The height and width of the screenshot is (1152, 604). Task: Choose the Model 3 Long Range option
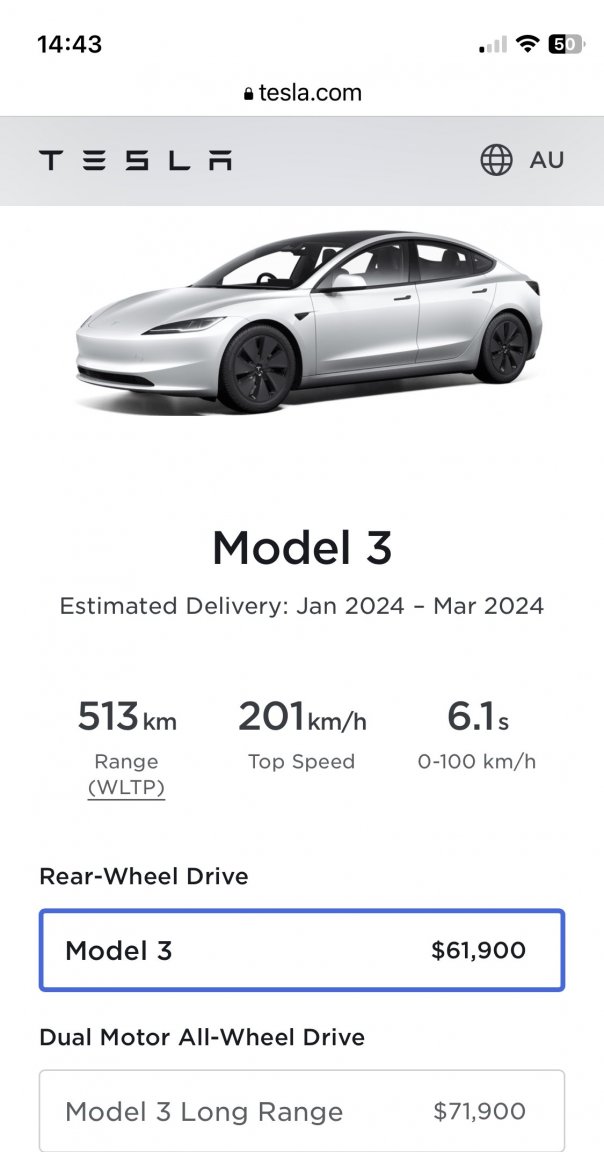302,1110
